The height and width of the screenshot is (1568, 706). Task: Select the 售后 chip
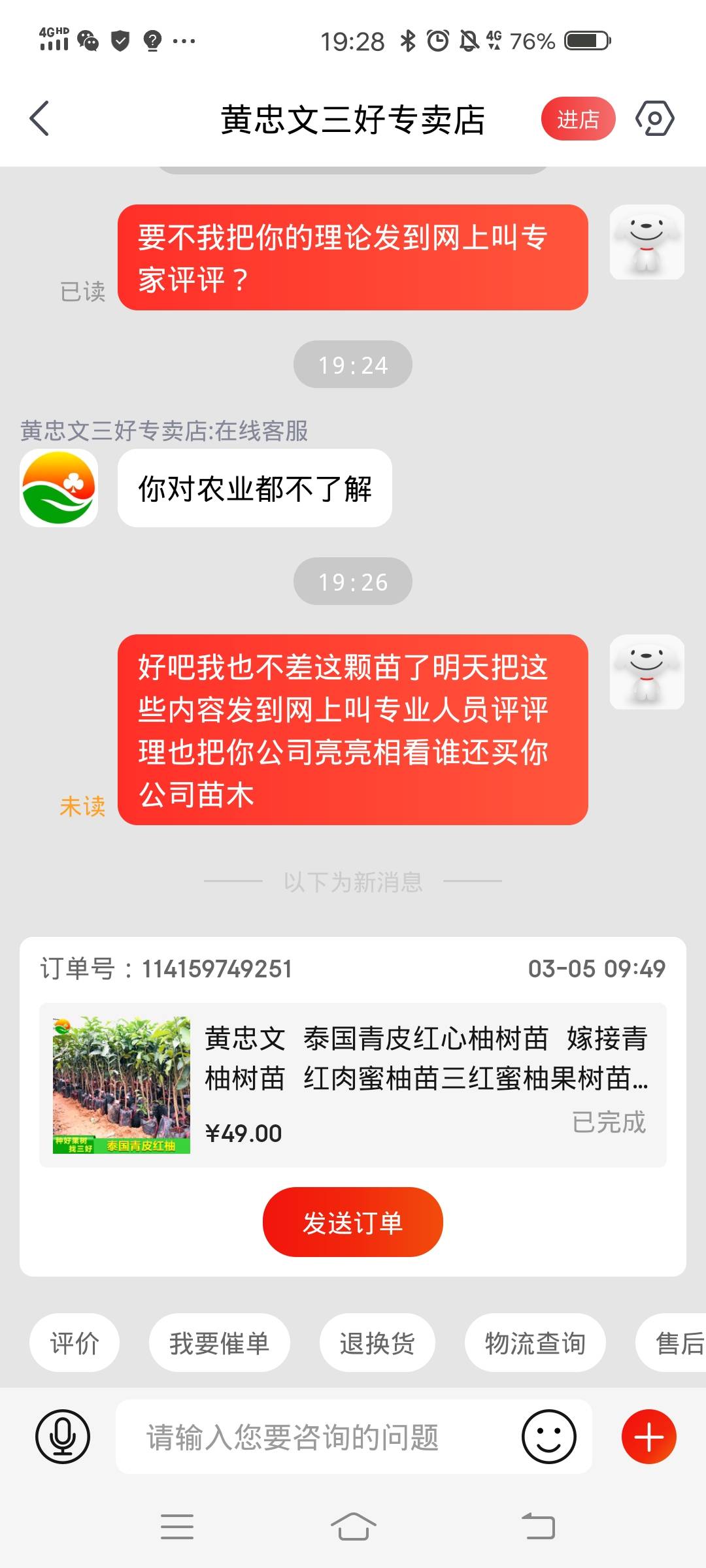pyautogui.click(x=677, y=1343)
